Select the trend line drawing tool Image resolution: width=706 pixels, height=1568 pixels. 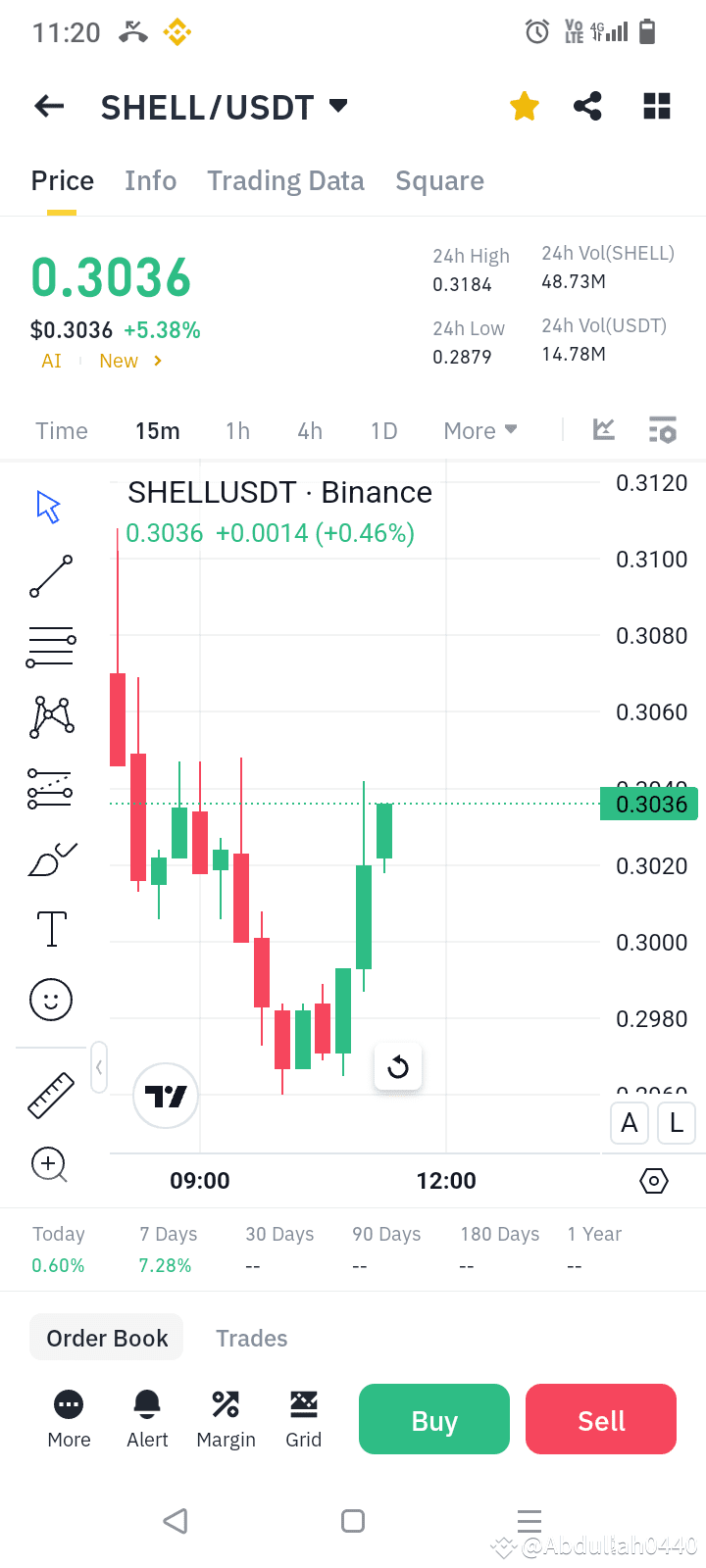(50, 576)
